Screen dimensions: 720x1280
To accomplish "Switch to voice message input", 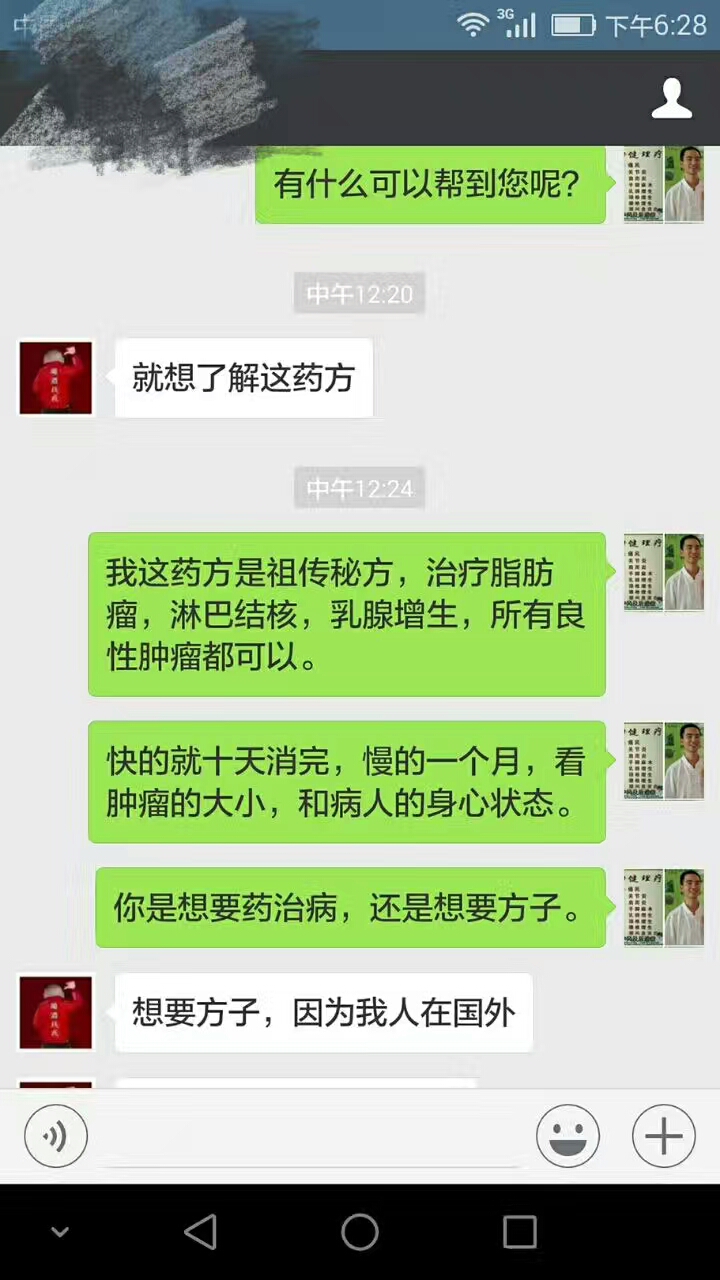I will pos(56,1136).
